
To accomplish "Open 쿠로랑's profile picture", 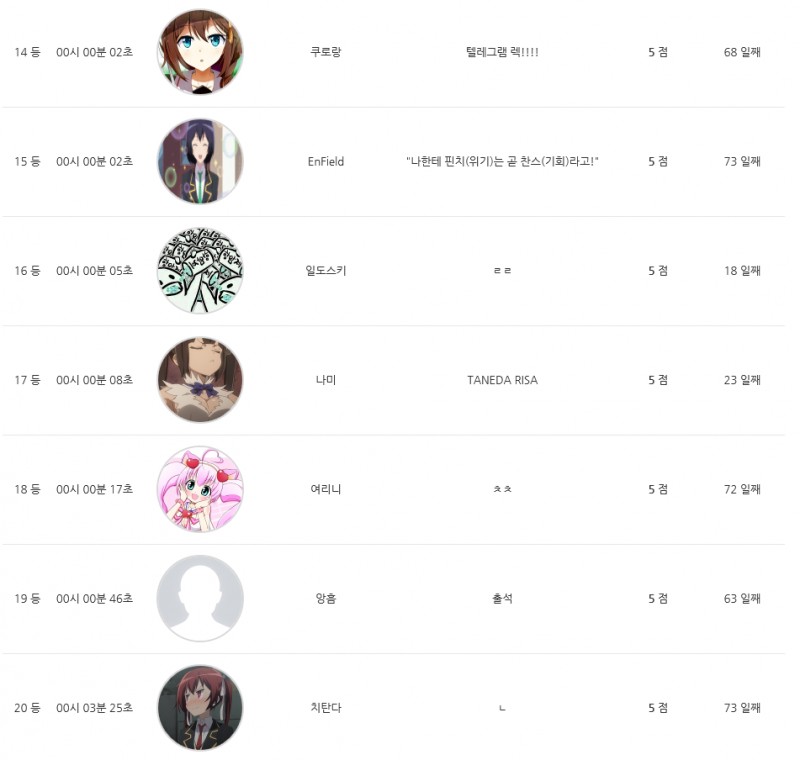I will tap(200, 52).
